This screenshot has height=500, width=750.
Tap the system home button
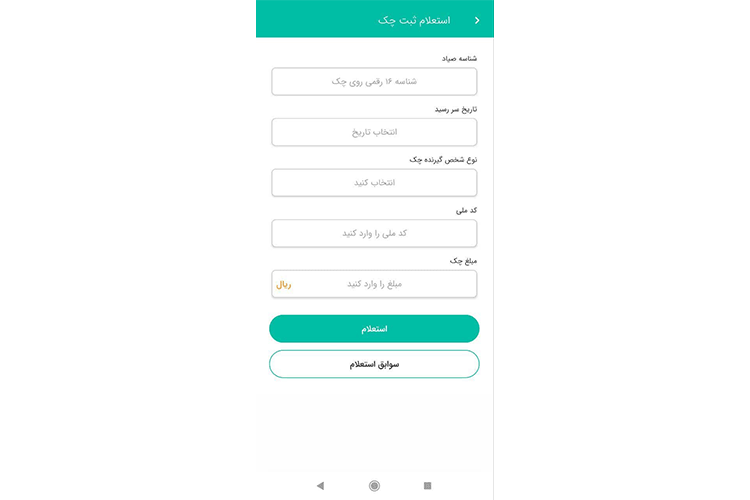(374, 485)
